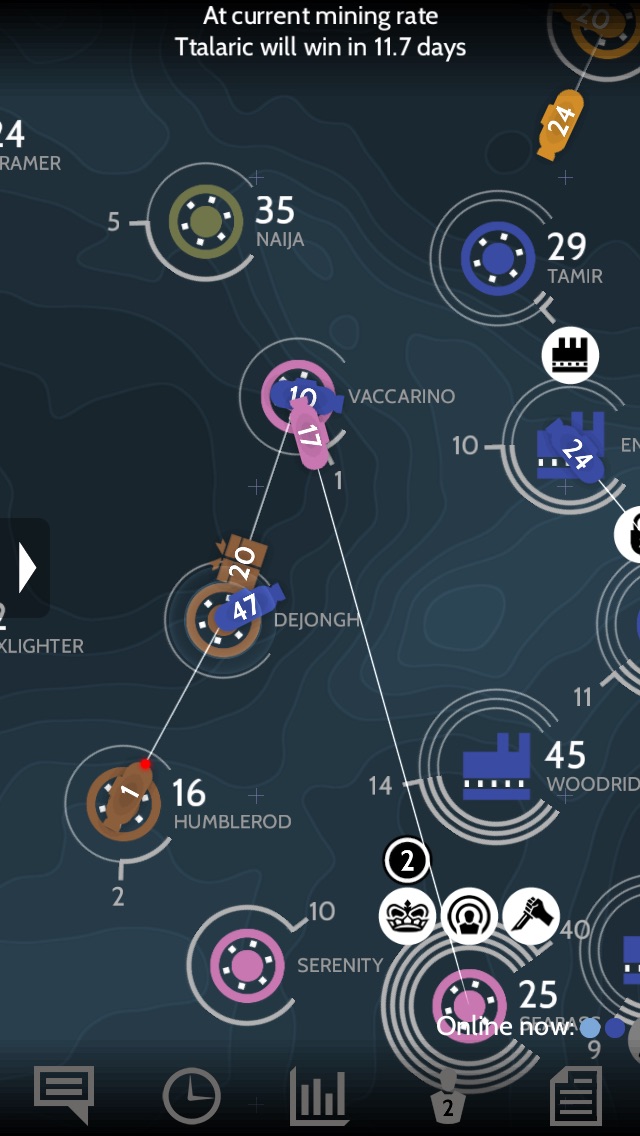Open the chat messages icon
This screenshot has width=640, height=1136.
click(x=64, y=1094)
